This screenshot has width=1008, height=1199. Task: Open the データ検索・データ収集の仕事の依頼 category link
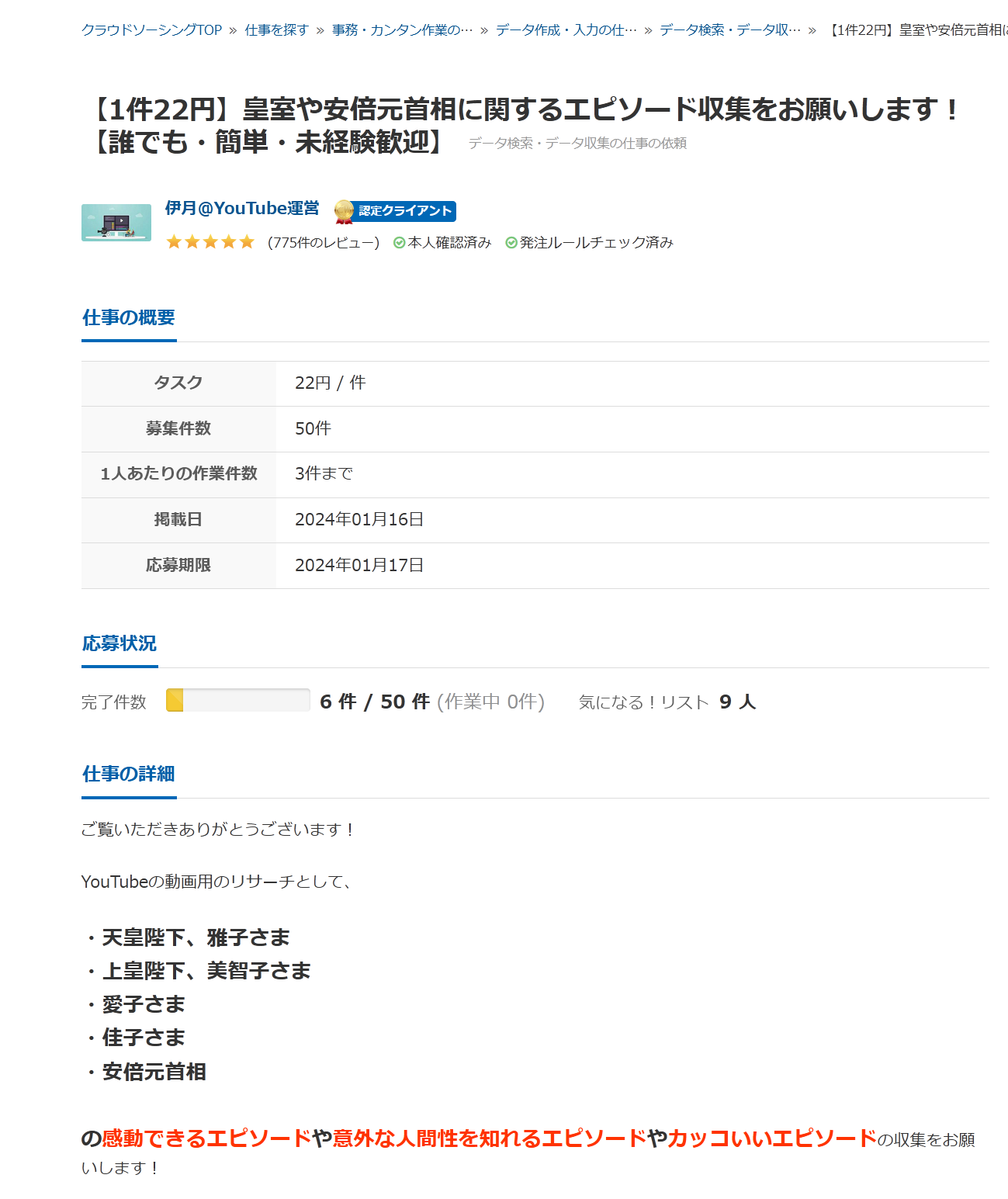pos(577,144)
